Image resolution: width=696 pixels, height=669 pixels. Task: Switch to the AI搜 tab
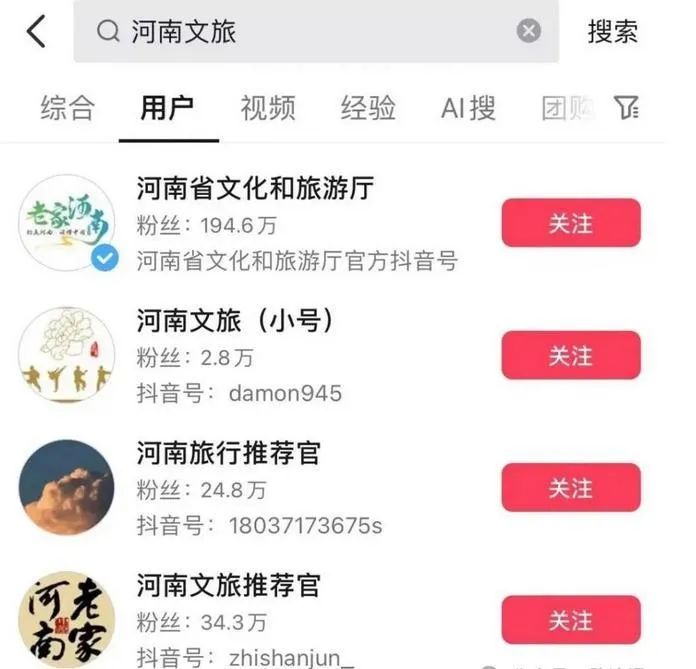tap(468, 108)
